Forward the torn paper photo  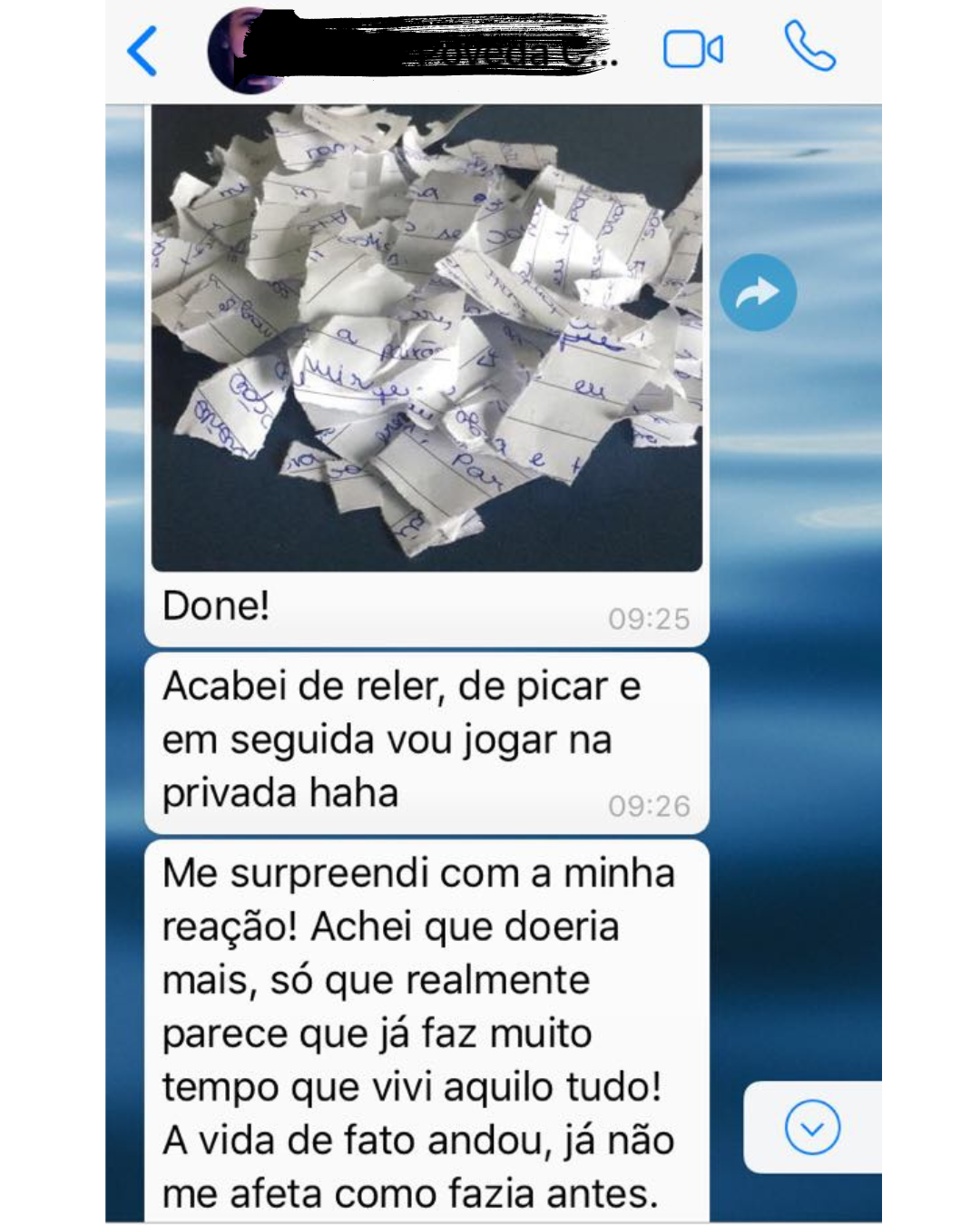758,293
